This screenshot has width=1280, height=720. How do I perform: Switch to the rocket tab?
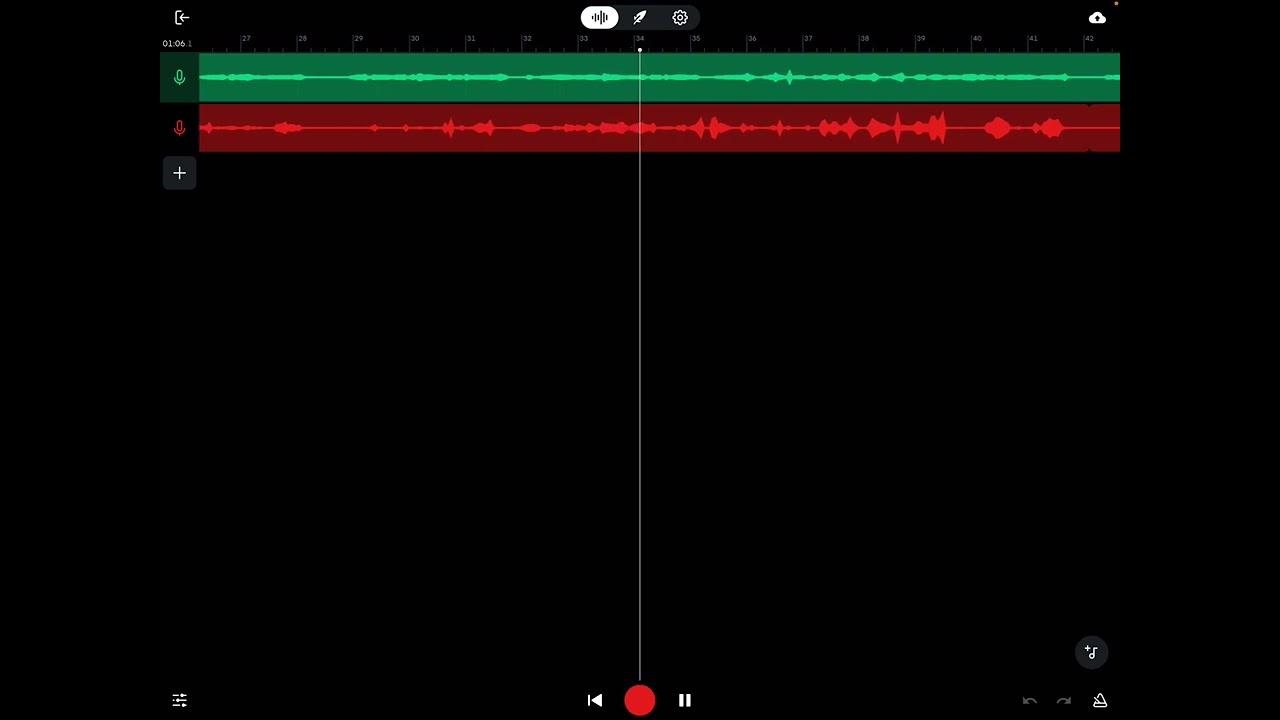pos(640,17)
